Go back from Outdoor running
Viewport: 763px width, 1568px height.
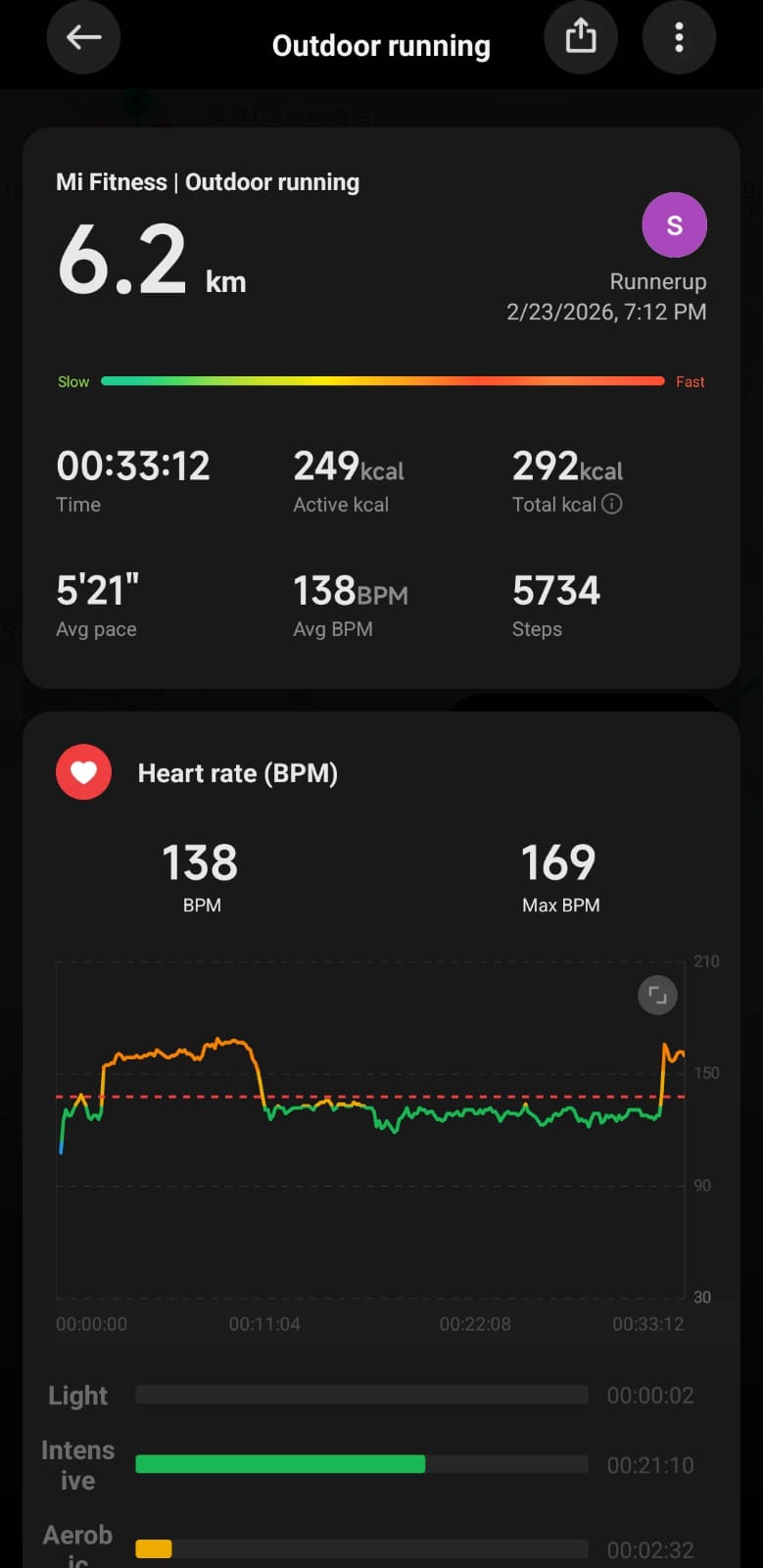coord(83,38)
